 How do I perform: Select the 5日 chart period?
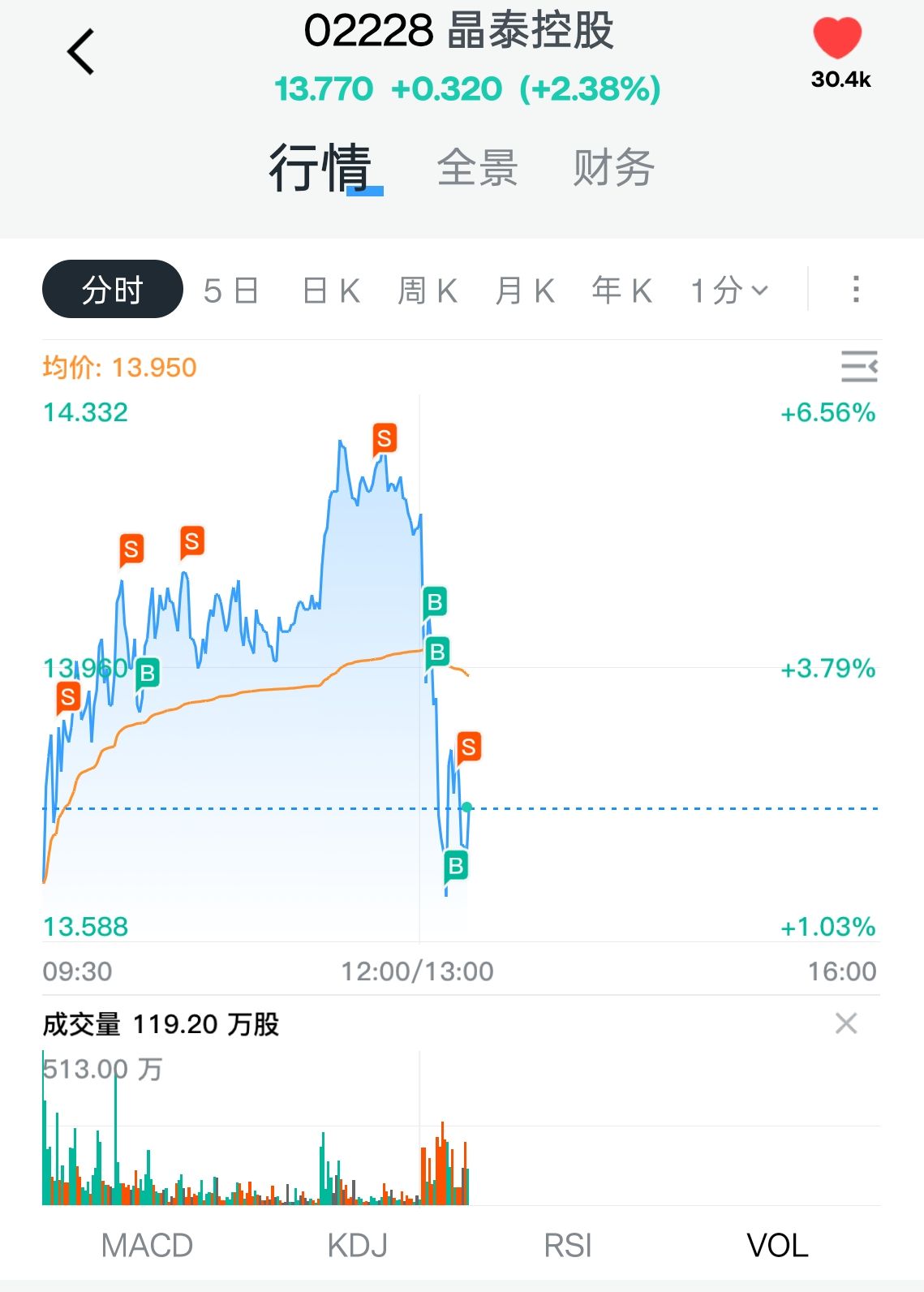pyautogui.click(x=231, y=291)
